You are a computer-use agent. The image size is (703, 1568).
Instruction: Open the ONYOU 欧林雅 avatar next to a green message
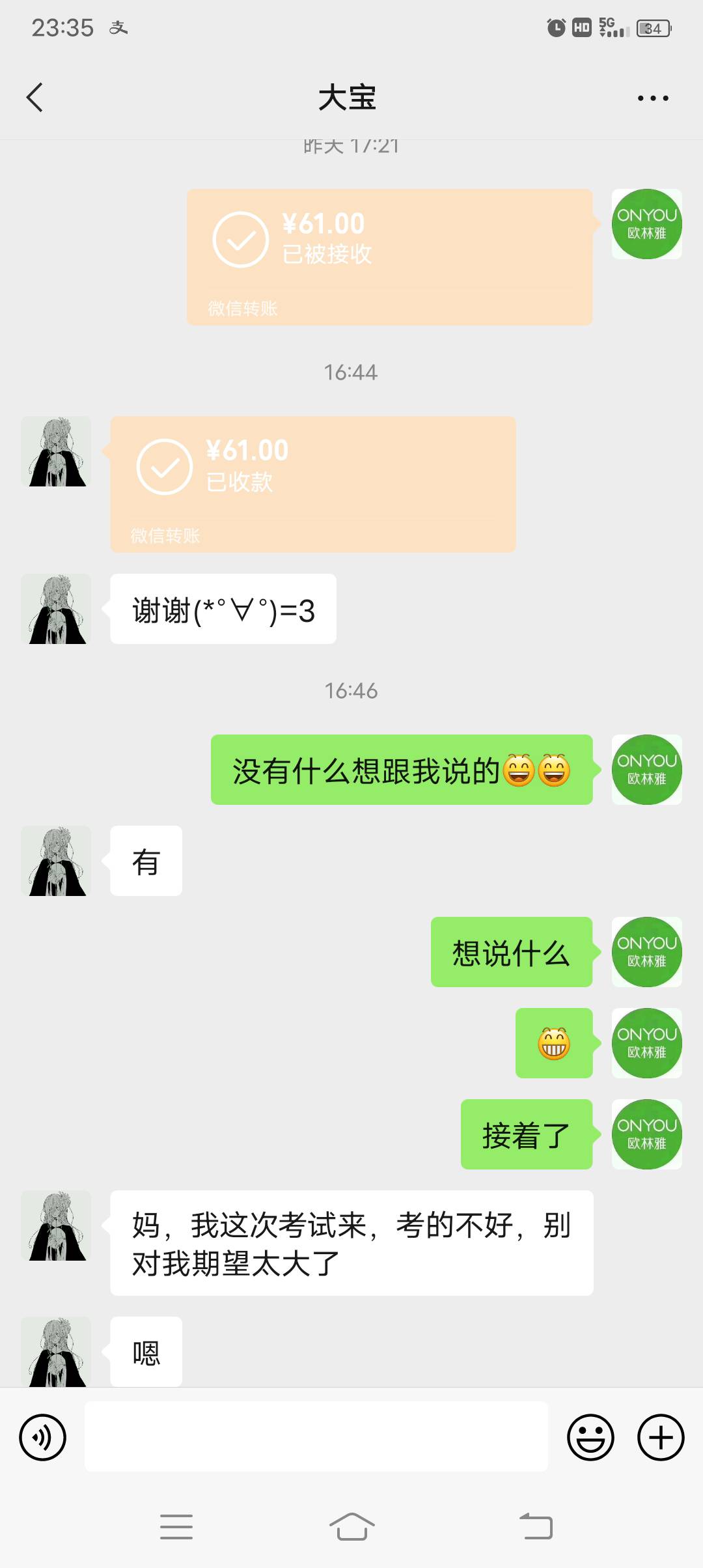[646, 770]
